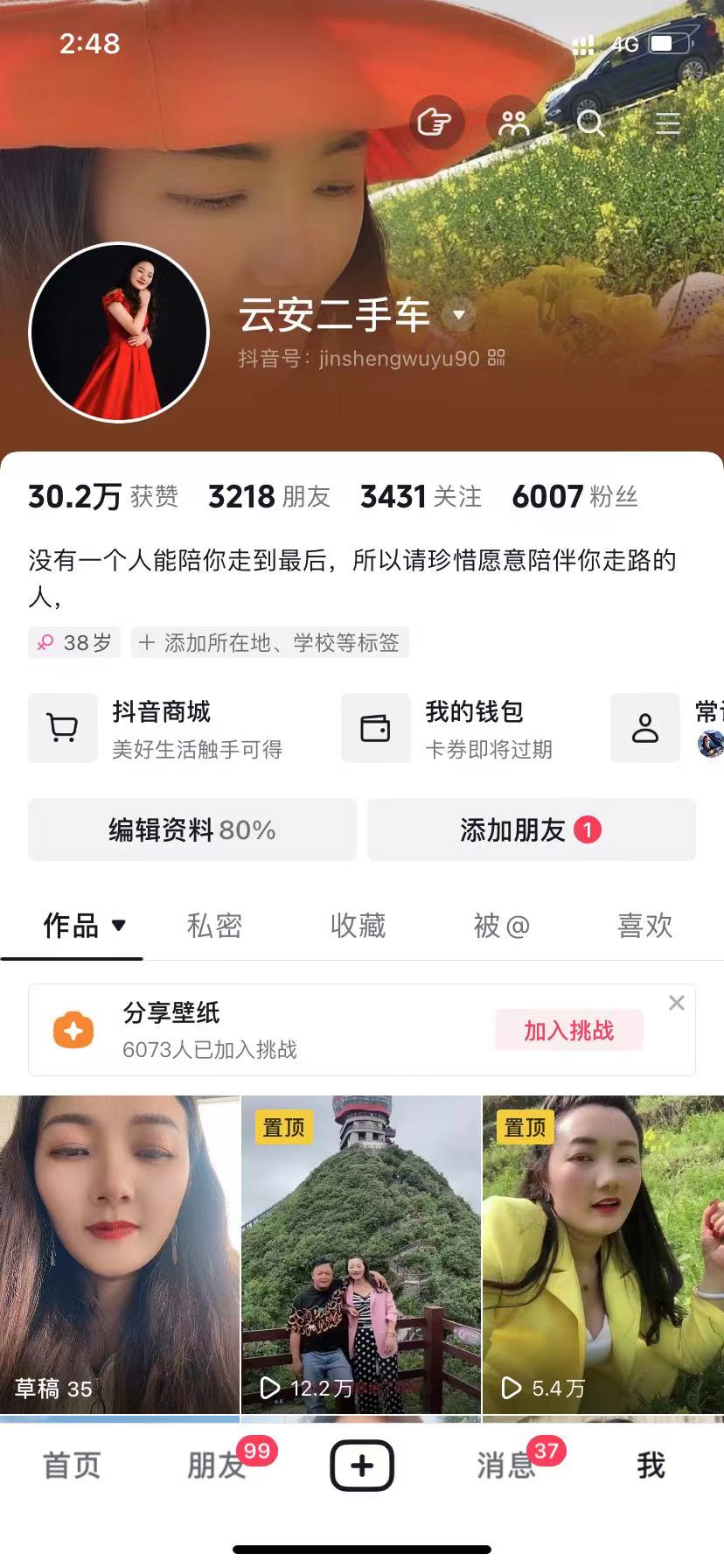
Task: Tap 编辑资料 80% button
Action: (192, 829)
